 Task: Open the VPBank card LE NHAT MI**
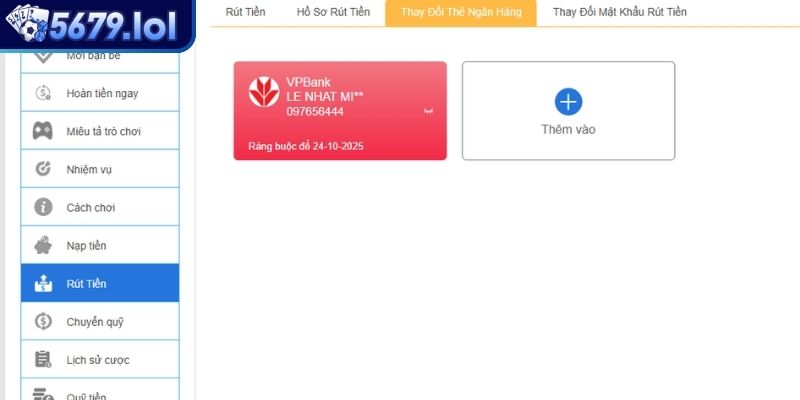340,110
